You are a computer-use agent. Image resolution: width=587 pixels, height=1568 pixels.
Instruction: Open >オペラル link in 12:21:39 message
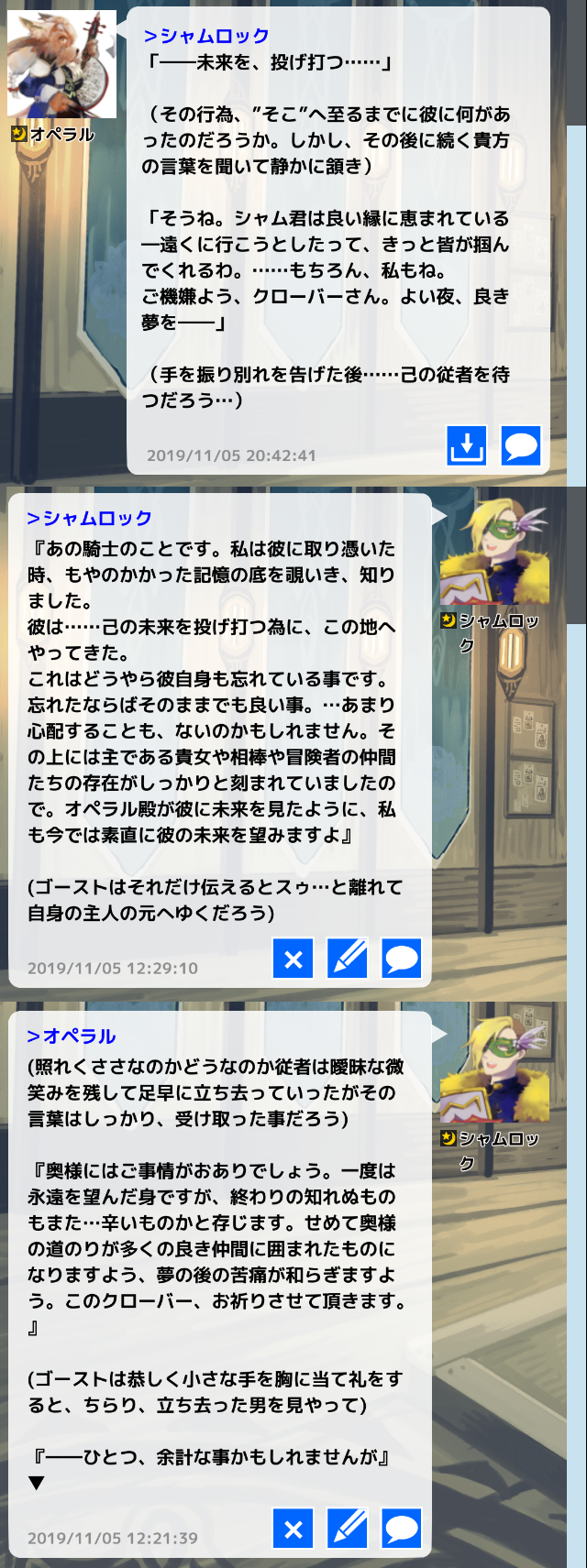[71, 1036]
